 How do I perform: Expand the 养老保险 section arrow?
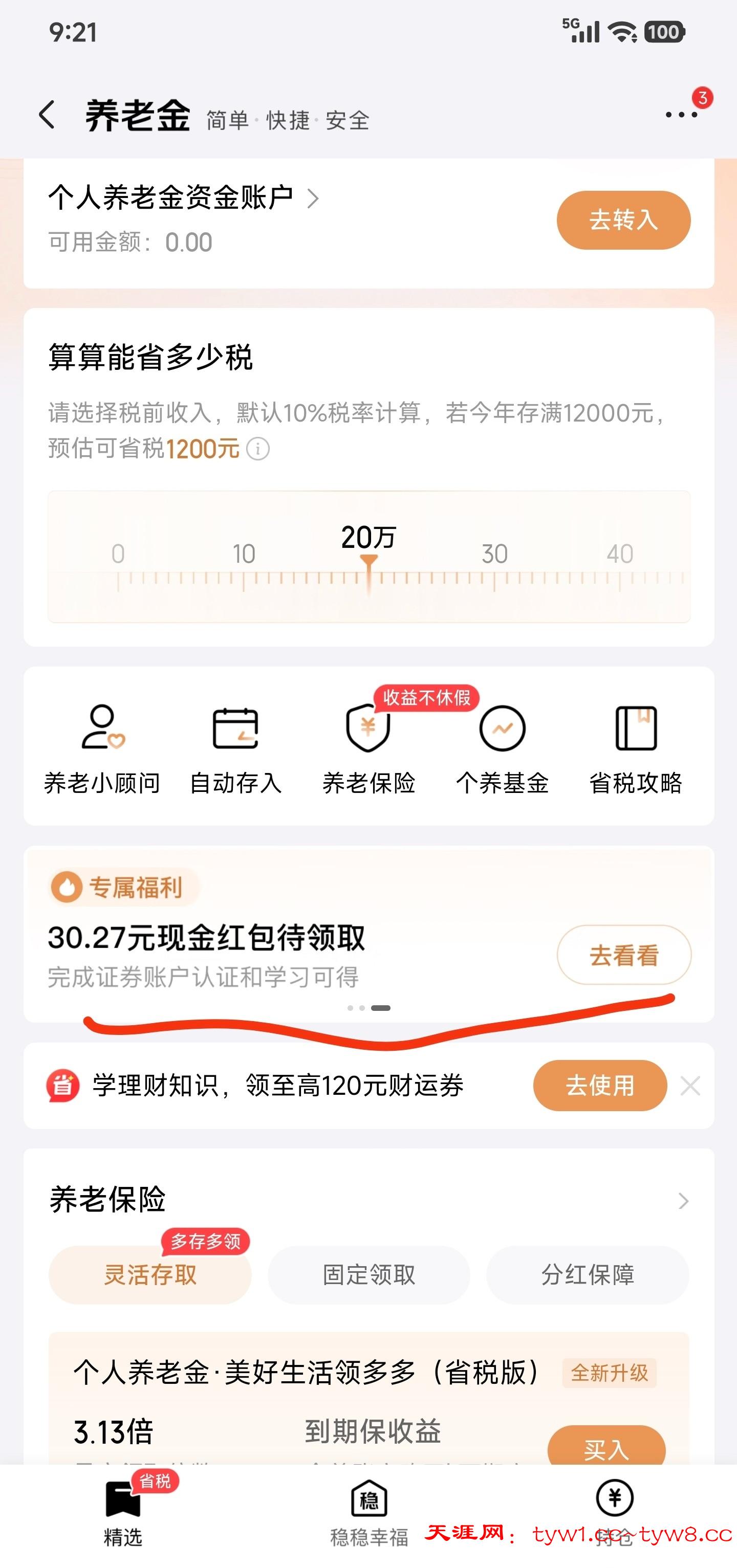(x=683, y=1200)
